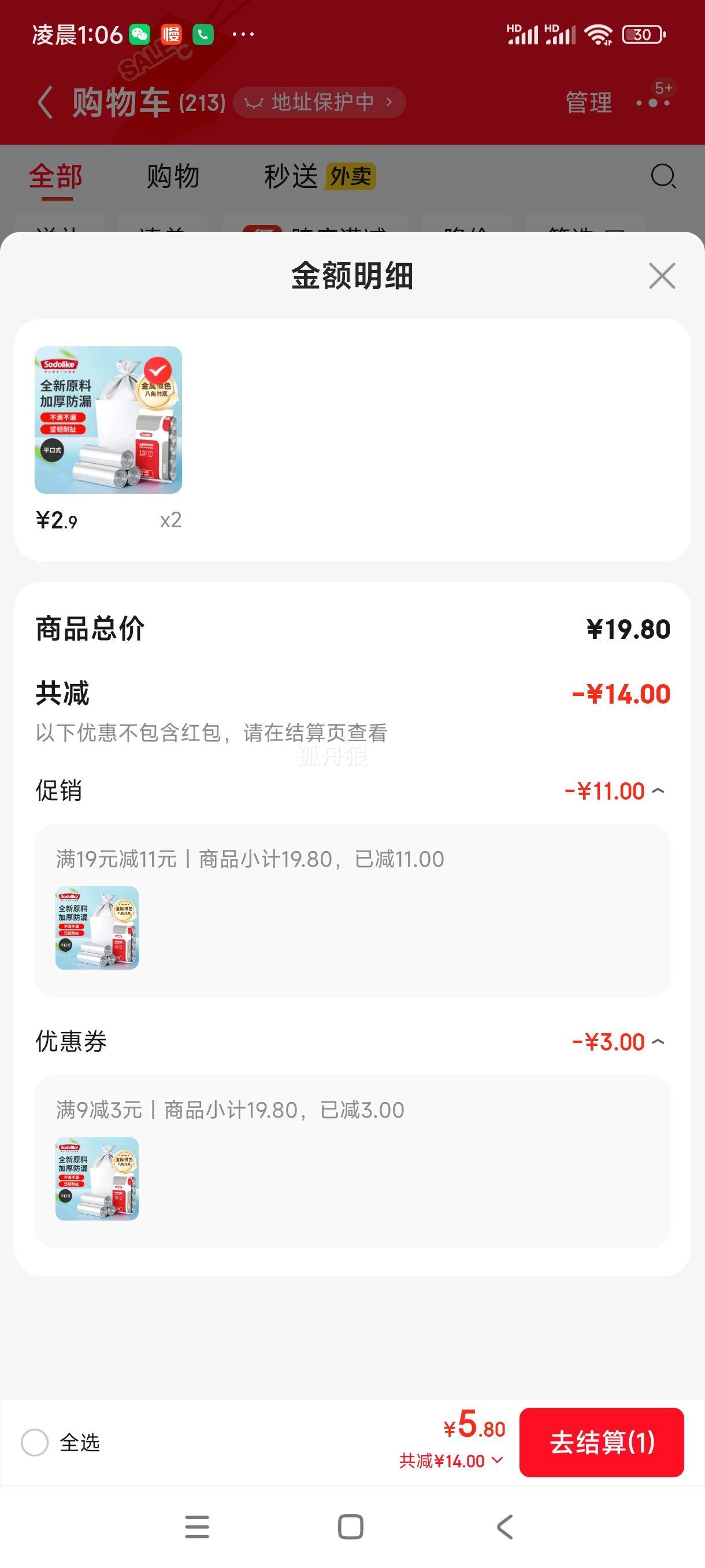This screenshot has height=1568, width=705.
Task: Tap 去结算(1) to check out
Action: (601, 1442)
